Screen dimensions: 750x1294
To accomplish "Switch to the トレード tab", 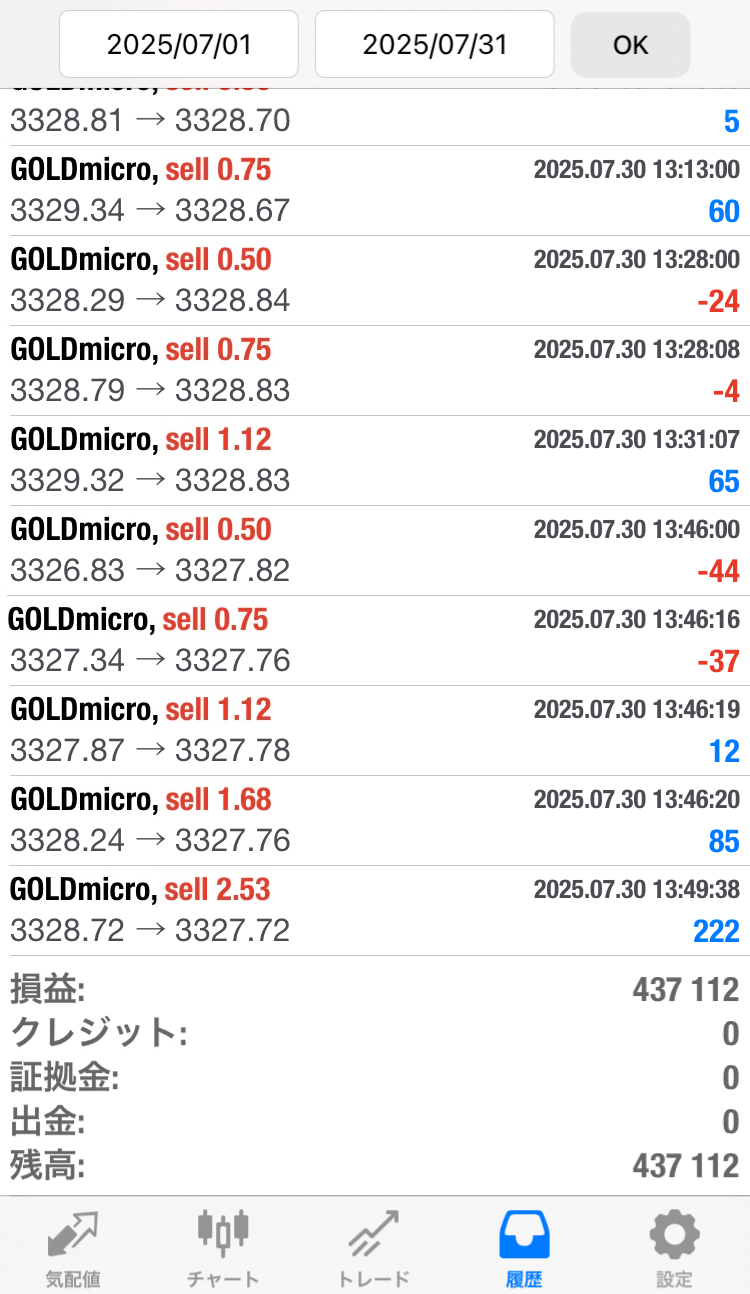I will pyautogui.click(x=373, y=1246).
